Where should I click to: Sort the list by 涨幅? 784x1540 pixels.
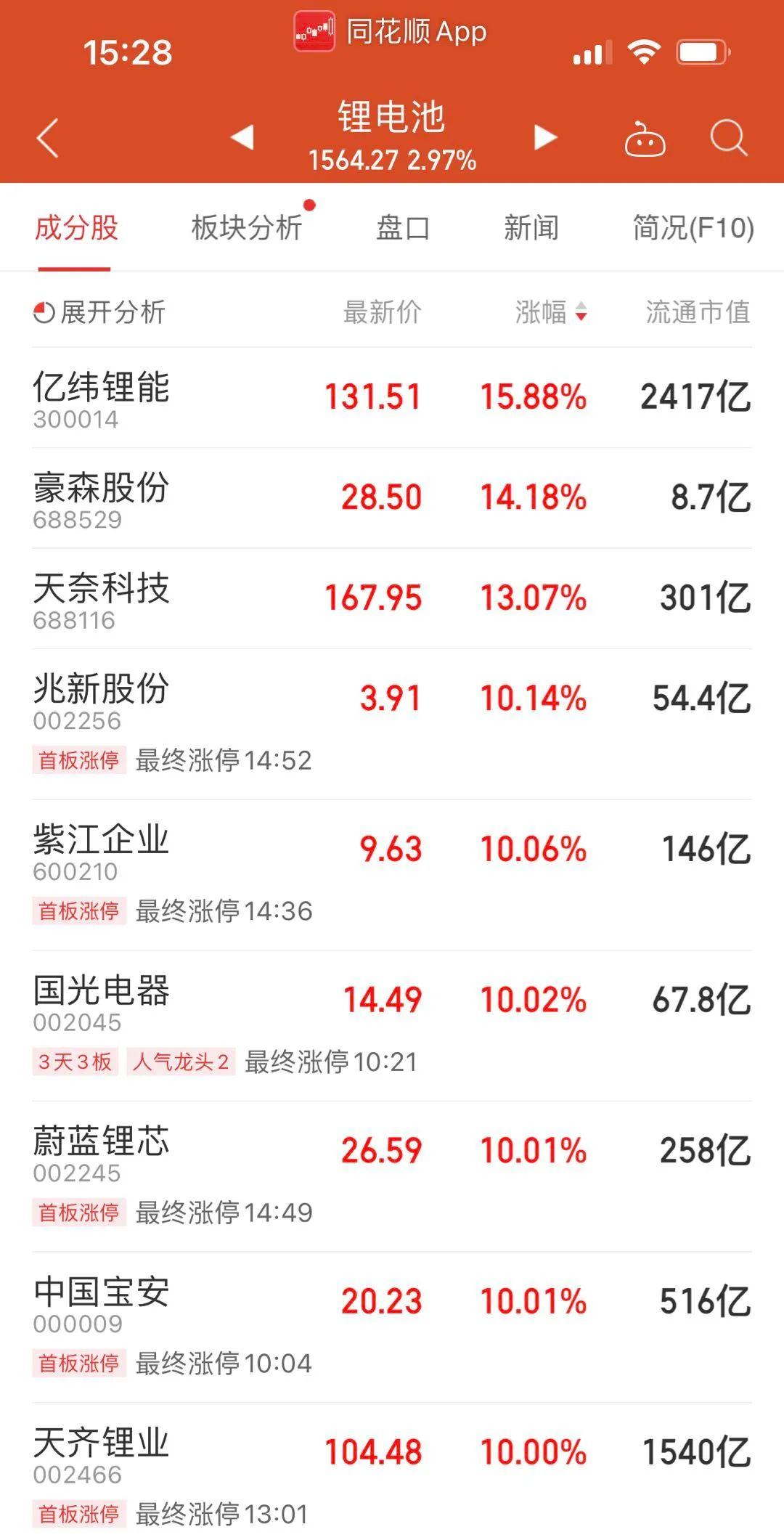pyautogui.click(x=551, y=312)
